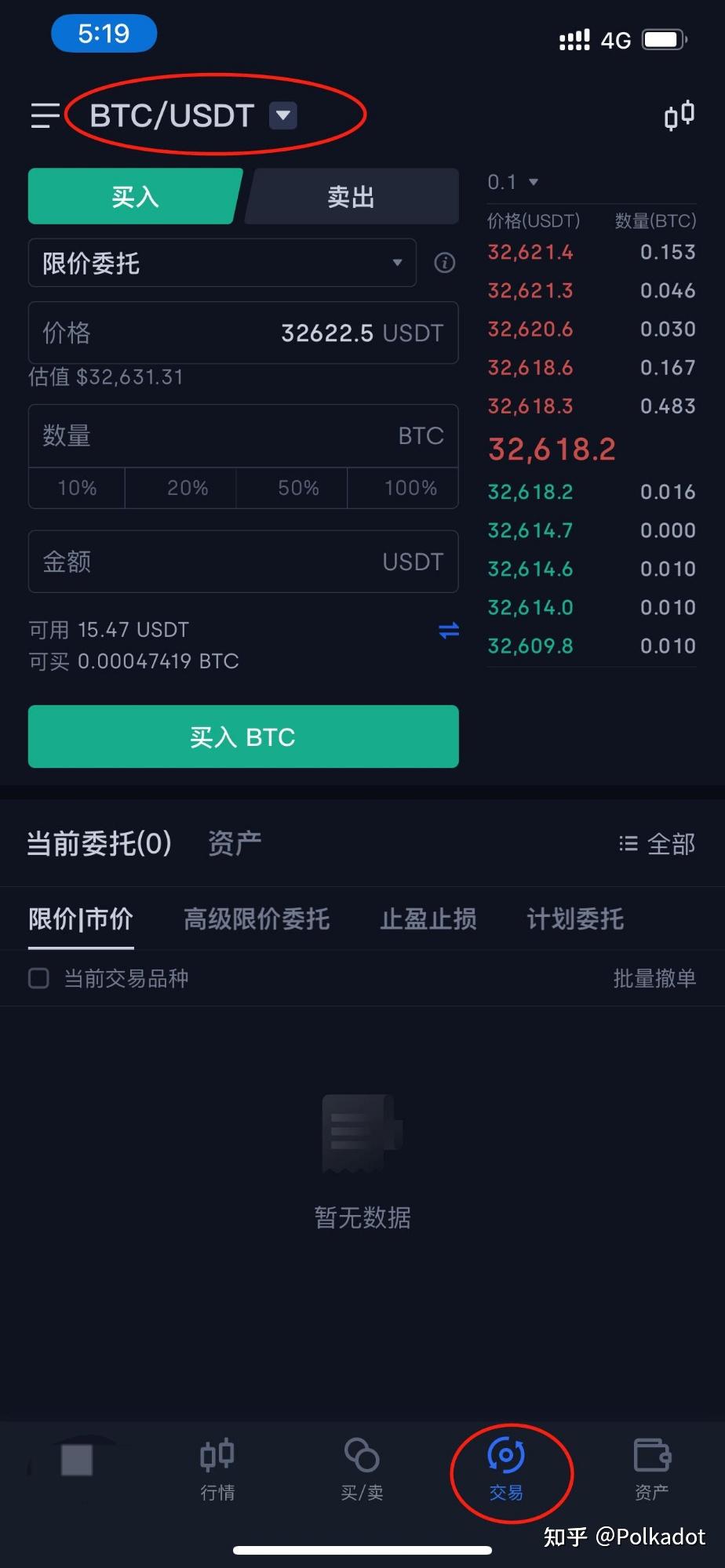Screen dimensions: 725x1568
Task: Focus the 金额 USDT total field
Action: pyautogui.click(x=243, y=562)
